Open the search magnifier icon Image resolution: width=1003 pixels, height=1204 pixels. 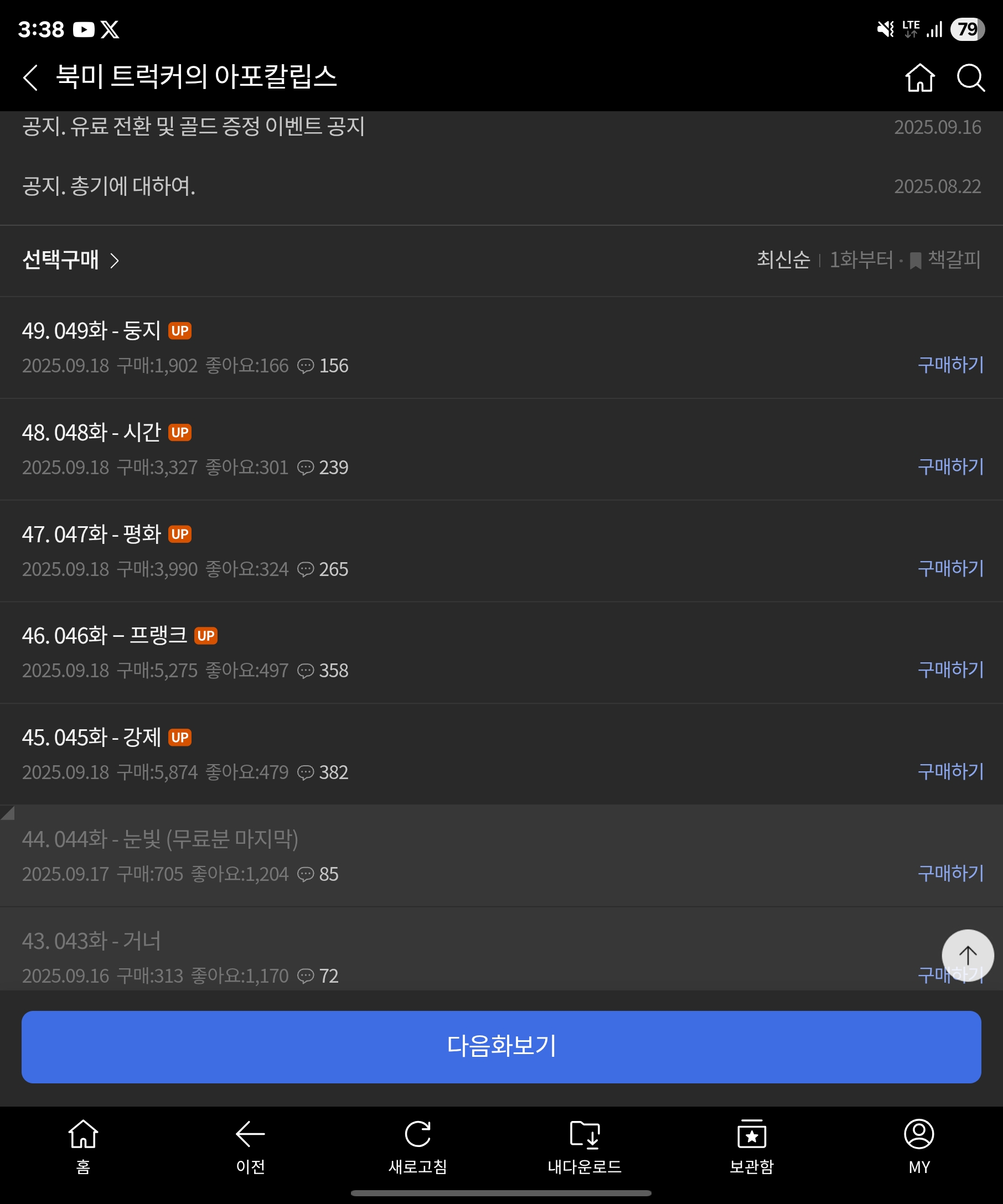coord(970,77)
